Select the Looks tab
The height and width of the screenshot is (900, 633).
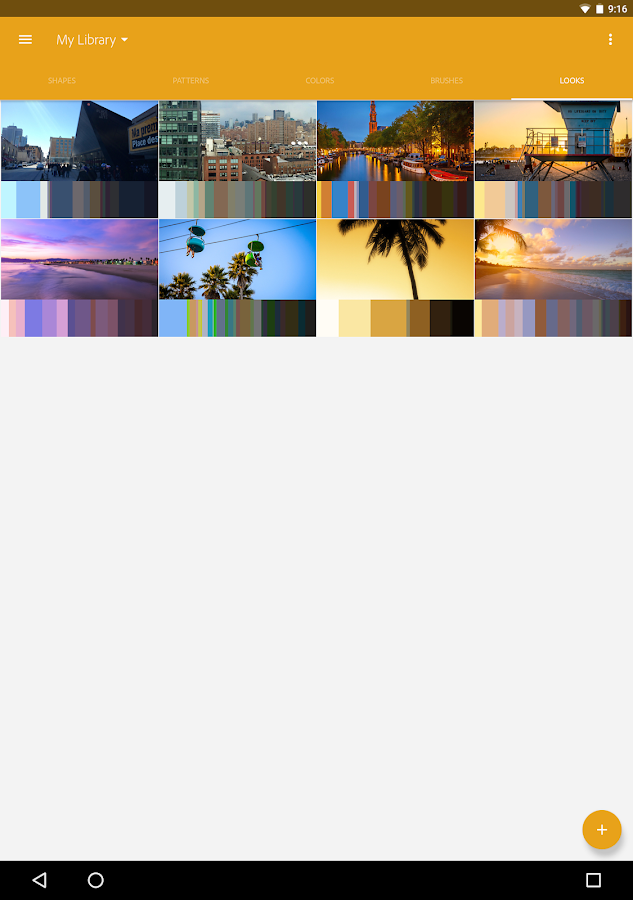pyautogui.click(x=572, y=80)
